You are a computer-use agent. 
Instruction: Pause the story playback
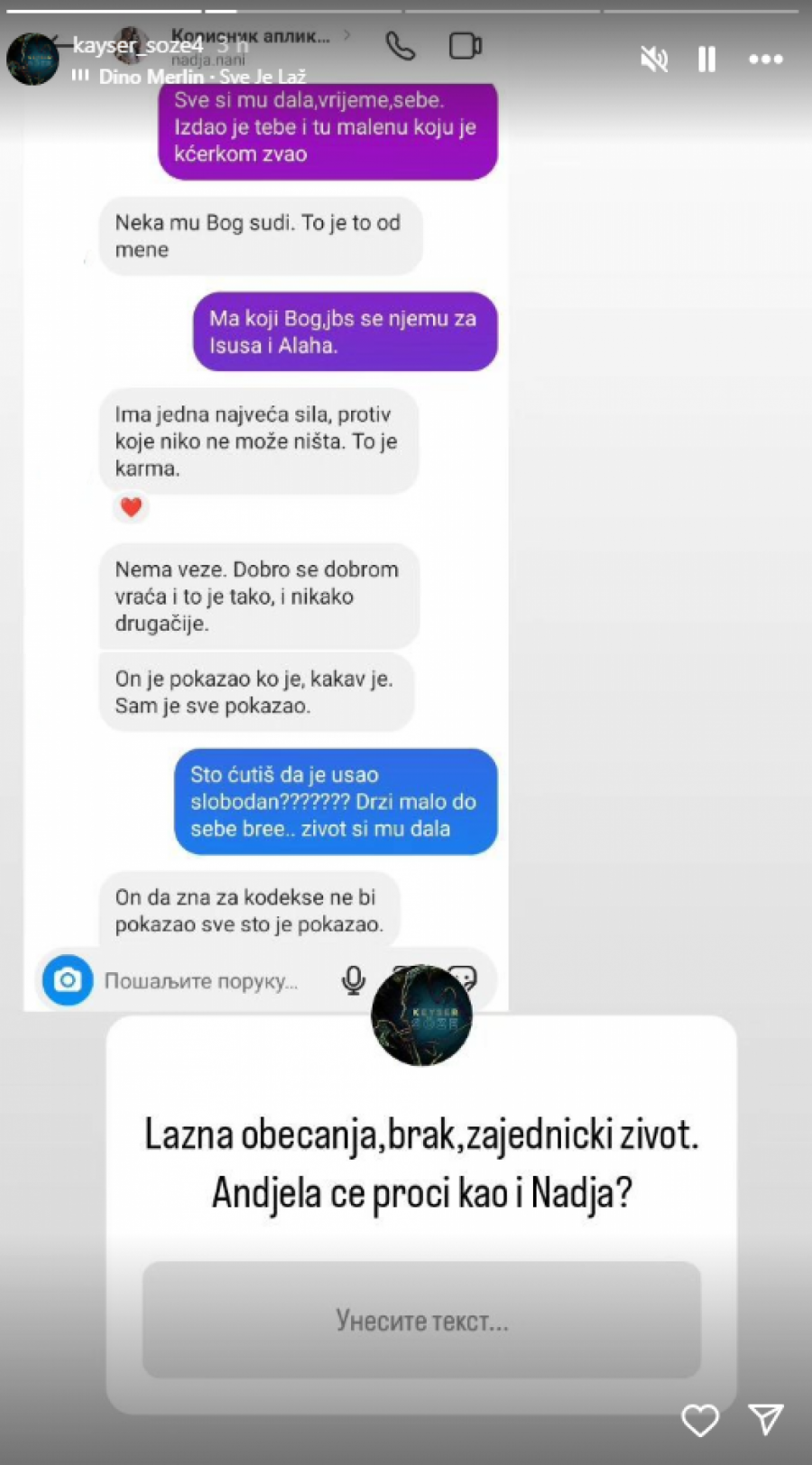pos(707,60)
